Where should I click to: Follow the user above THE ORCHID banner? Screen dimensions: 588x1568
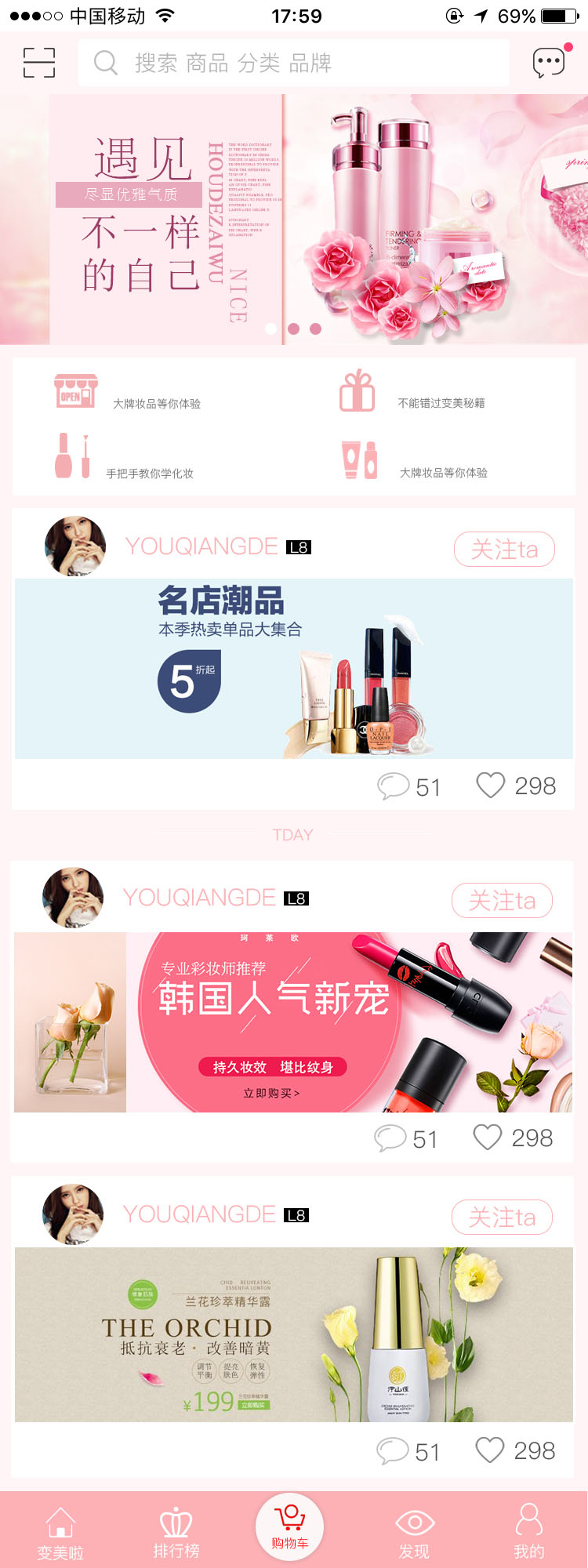(x=502, y=1218)
